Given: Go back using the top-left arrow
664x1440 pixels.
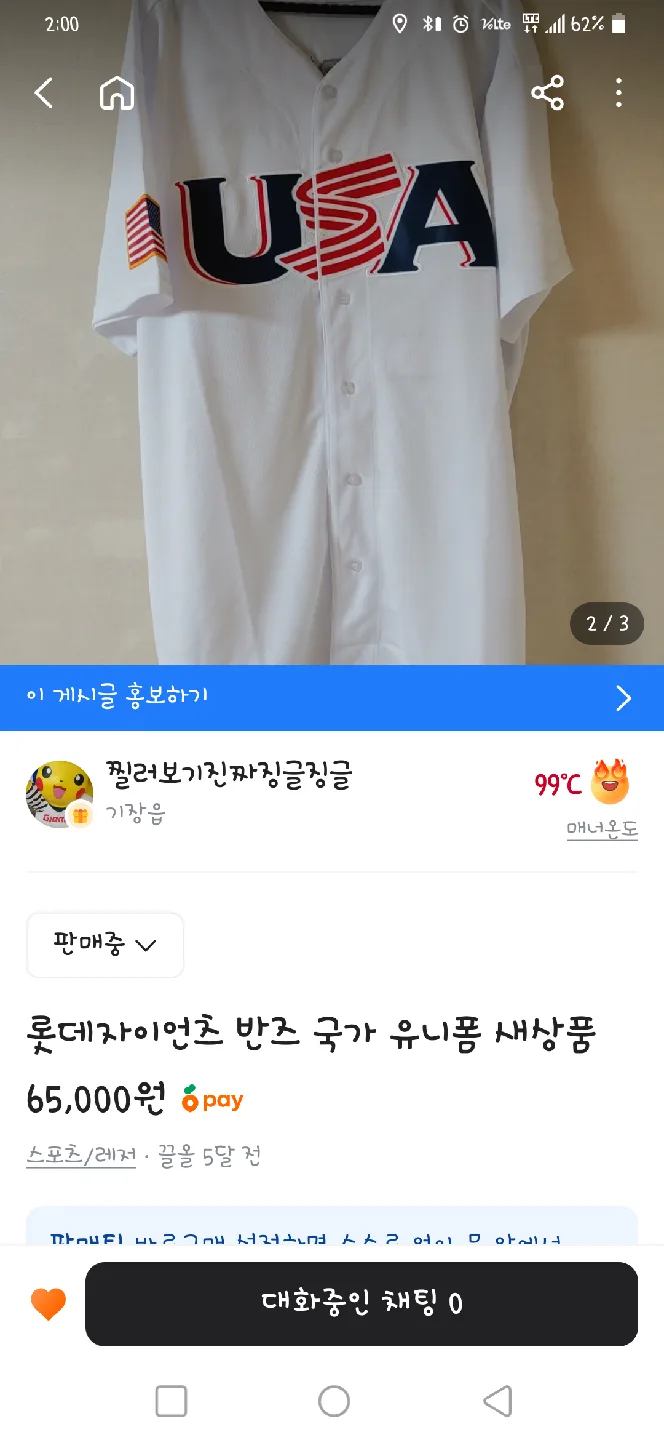Looking at the screenshot, I should pos(44,94).
